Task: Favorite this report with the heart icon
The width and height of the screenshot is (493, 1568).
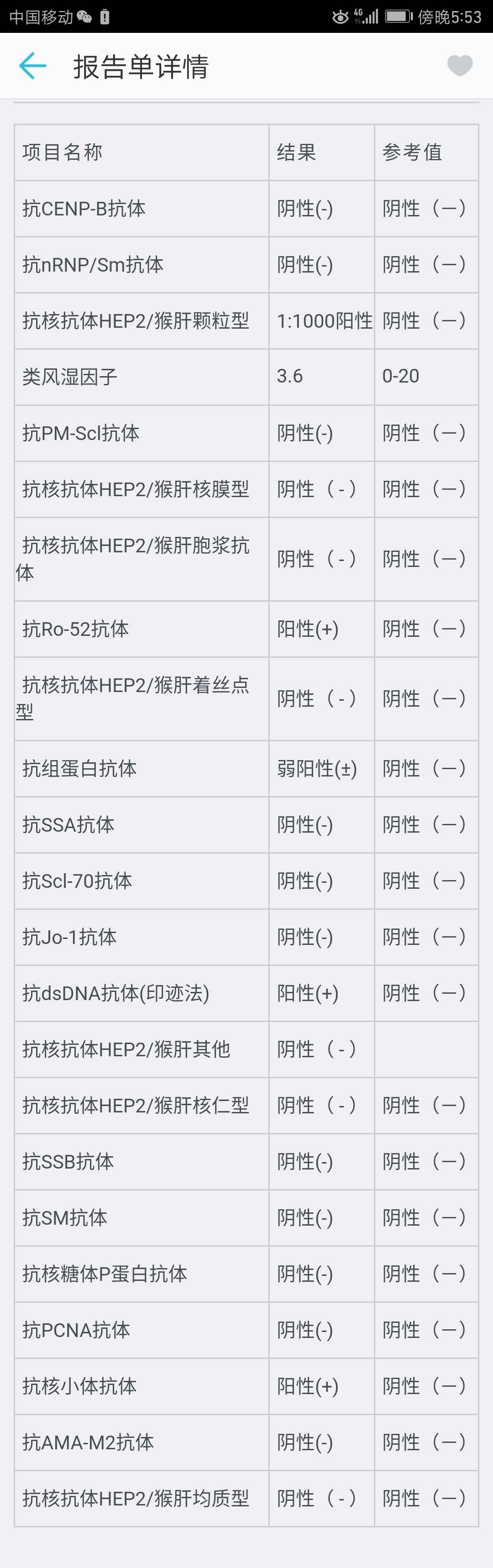Action: click(460, 65)
